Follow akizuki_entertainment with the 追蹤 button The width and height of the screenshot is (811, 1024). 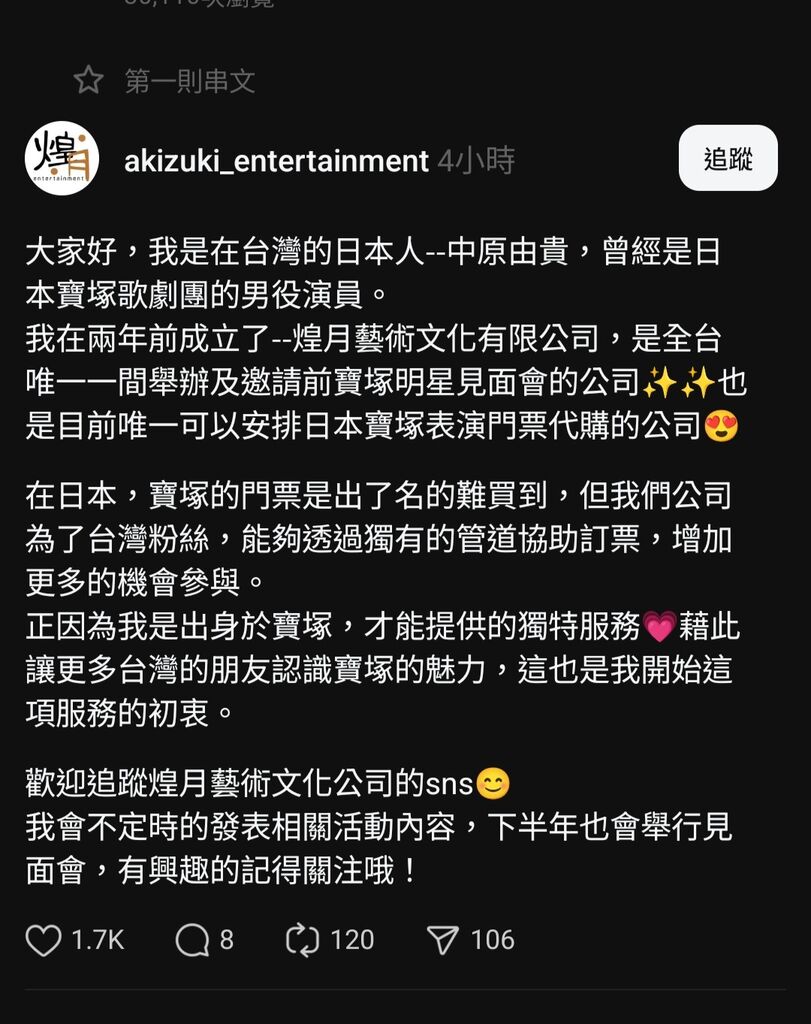click(x=727, y=158)
